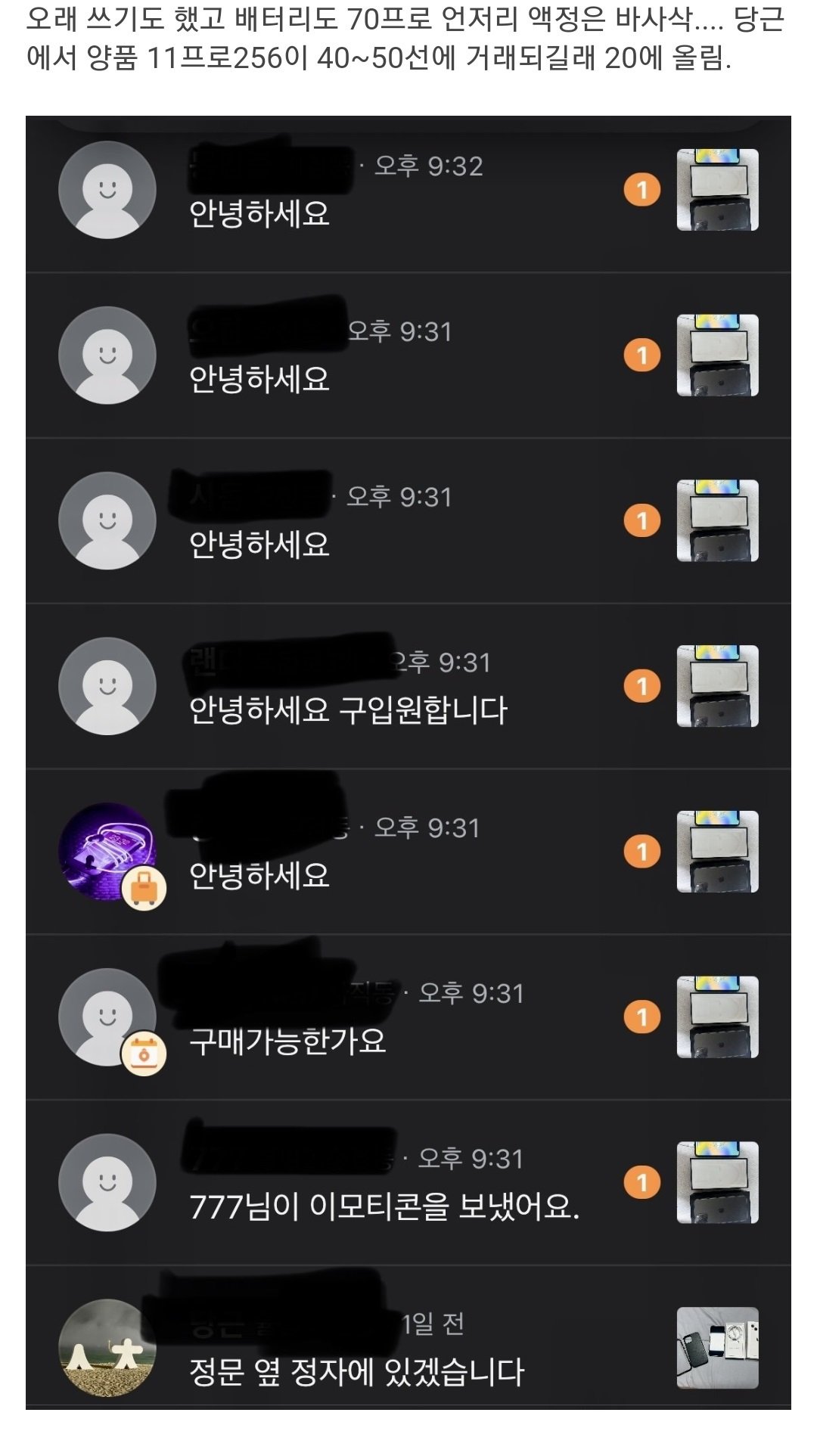Click the smiley avatar of the second 안녕하세요 chat
Viewport: 817px width, 1456px height.
click(108, 354)
